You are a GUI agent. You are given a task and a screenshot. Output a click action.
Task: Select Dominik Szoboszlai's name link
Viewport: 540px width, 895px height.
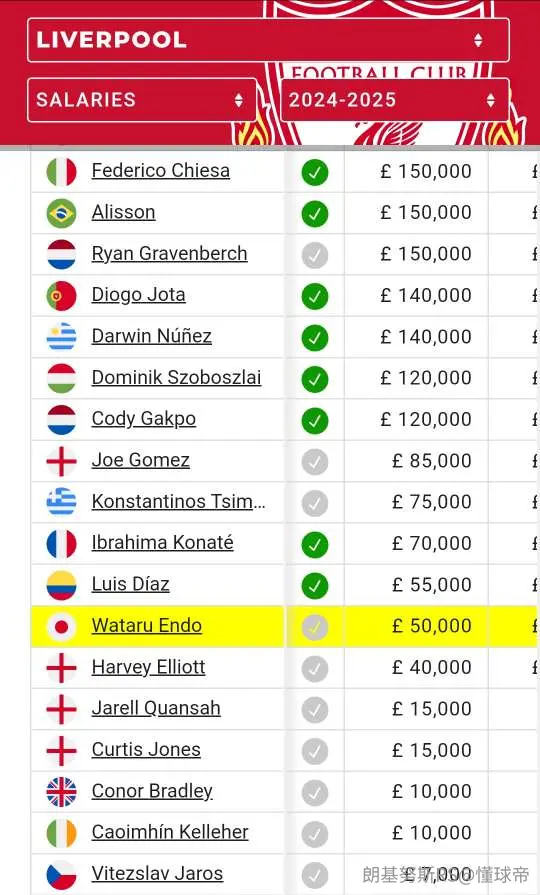click(x=176, y=377)
